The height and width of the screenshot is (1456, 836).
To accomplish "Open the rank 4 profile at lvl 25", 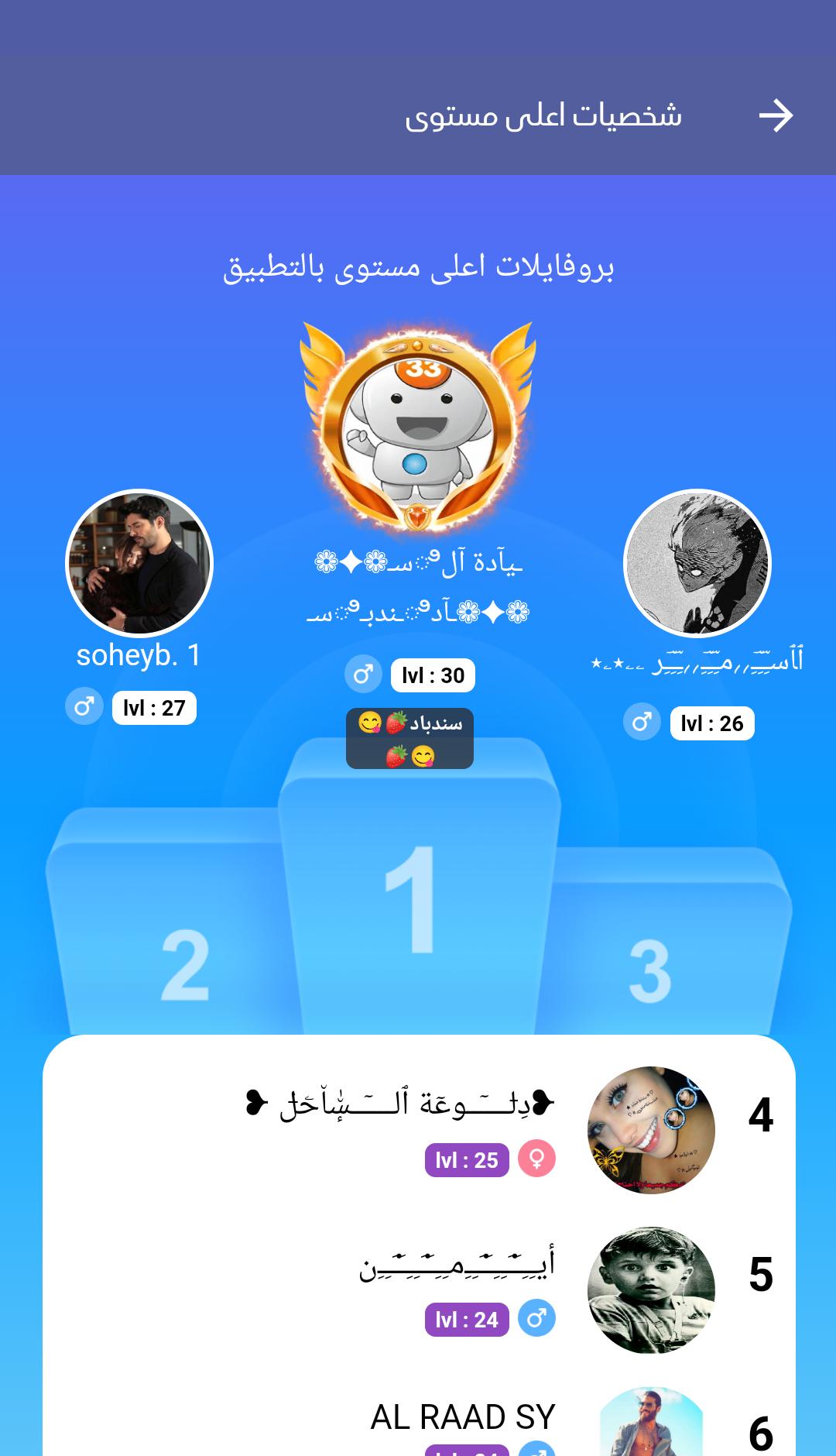I will pos(650,1130).
